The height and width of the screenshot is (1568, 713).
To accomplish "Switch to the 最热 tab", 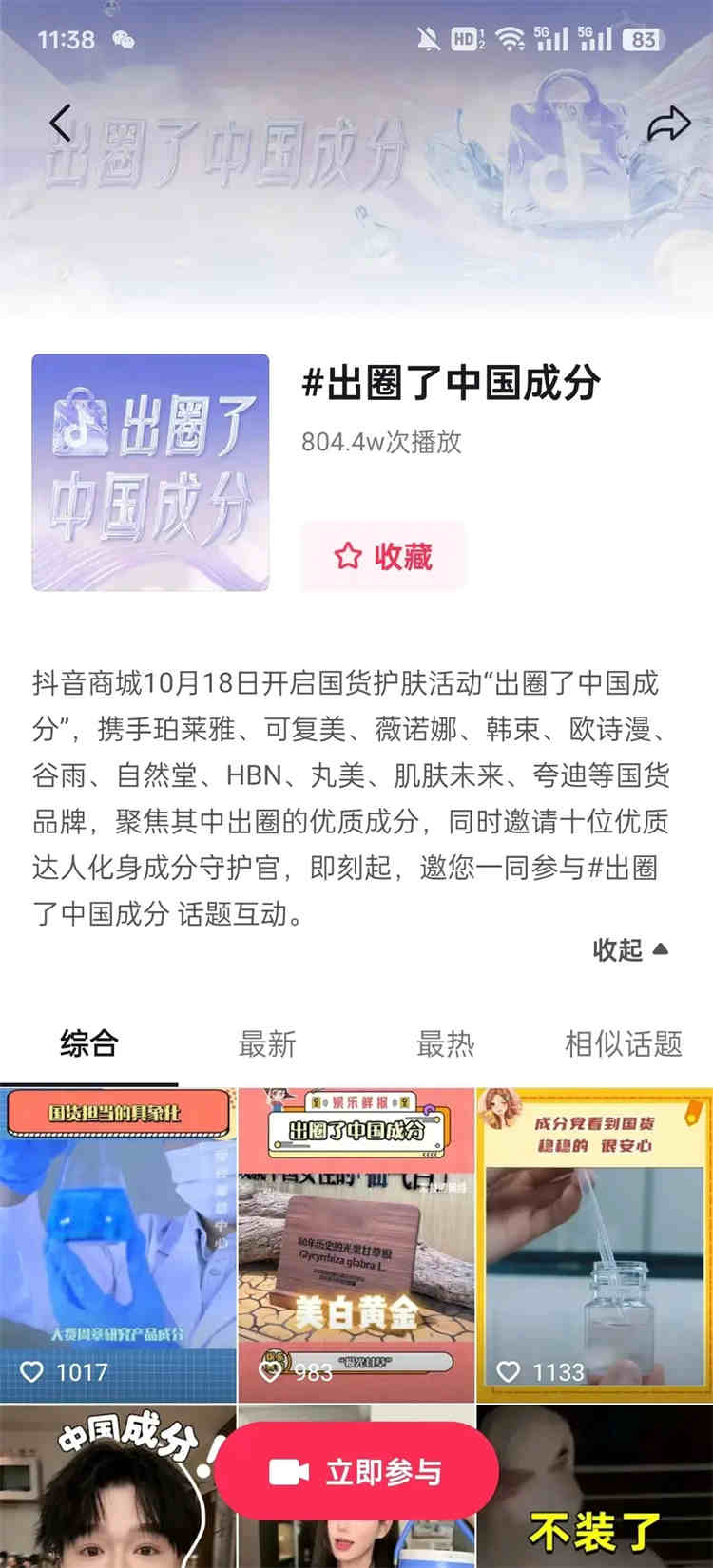I will [x=445, y=1043].
